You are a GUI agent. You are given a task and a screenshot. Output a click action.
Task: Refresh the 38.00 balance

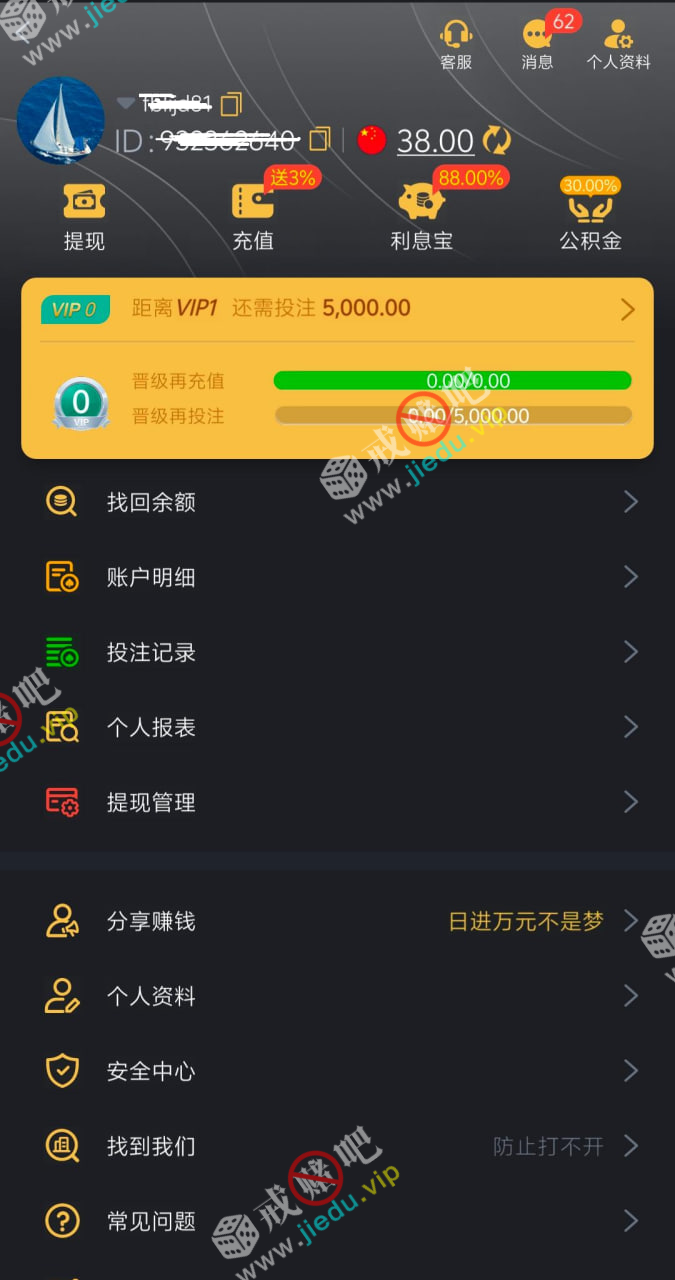click(496, 140)
